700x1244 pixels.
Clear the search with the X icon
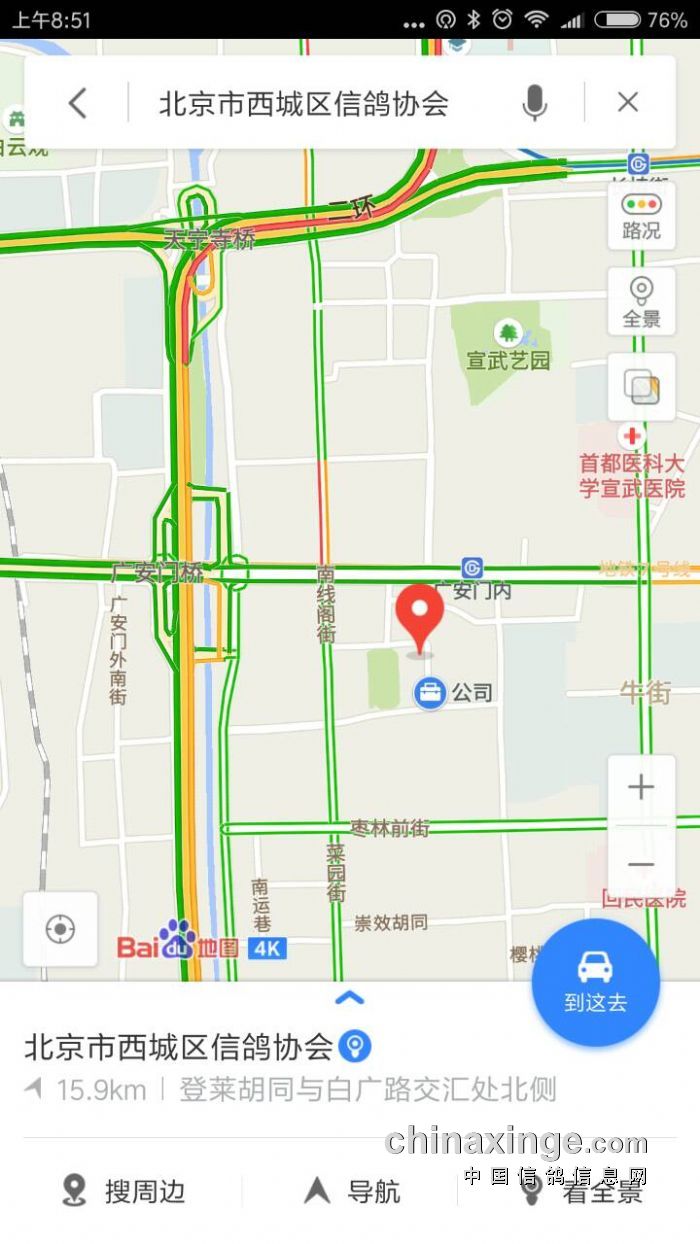pos(628,102)
